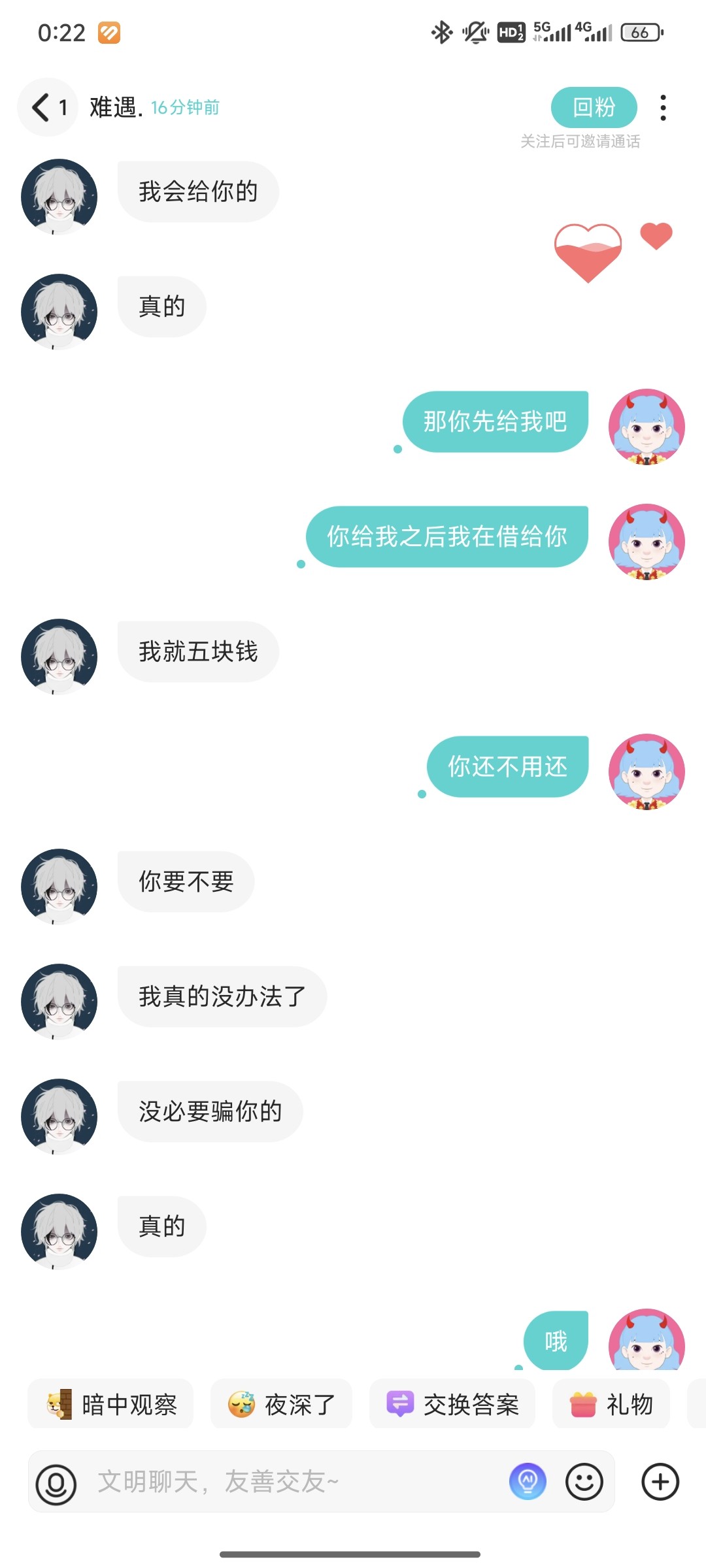Choose the 夜深了 quick reply chip

(281, 1403)
